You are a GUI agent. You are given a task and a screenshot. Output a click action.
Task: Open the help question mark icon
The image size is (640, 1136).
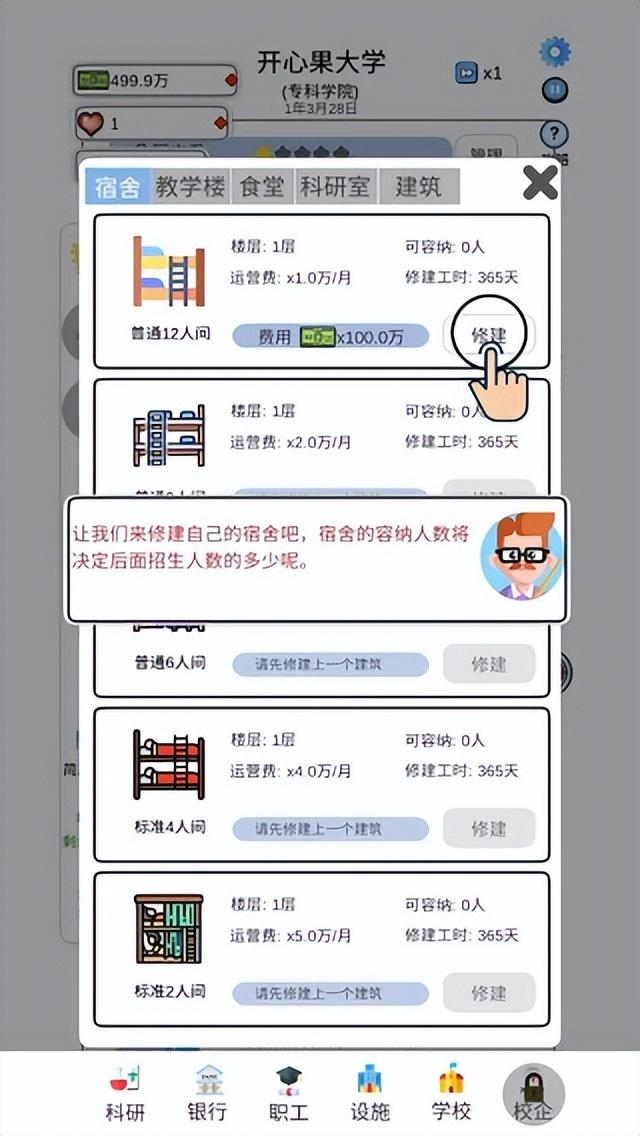[x=553, y=134]
